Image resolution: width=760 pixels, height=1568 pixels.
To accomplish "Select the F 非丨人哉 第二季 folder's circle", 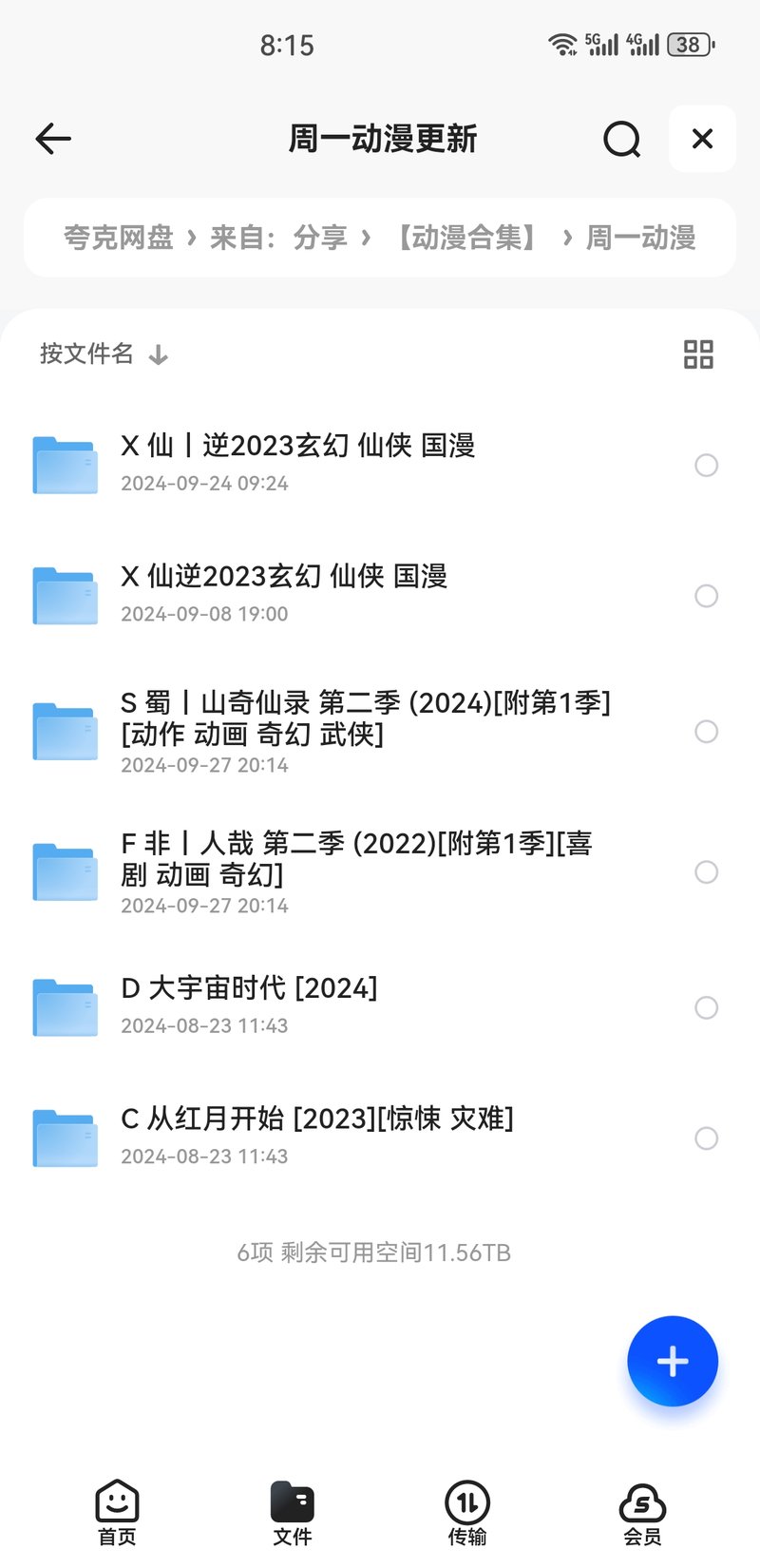I will pyautogui.click(x=706, y=872).
